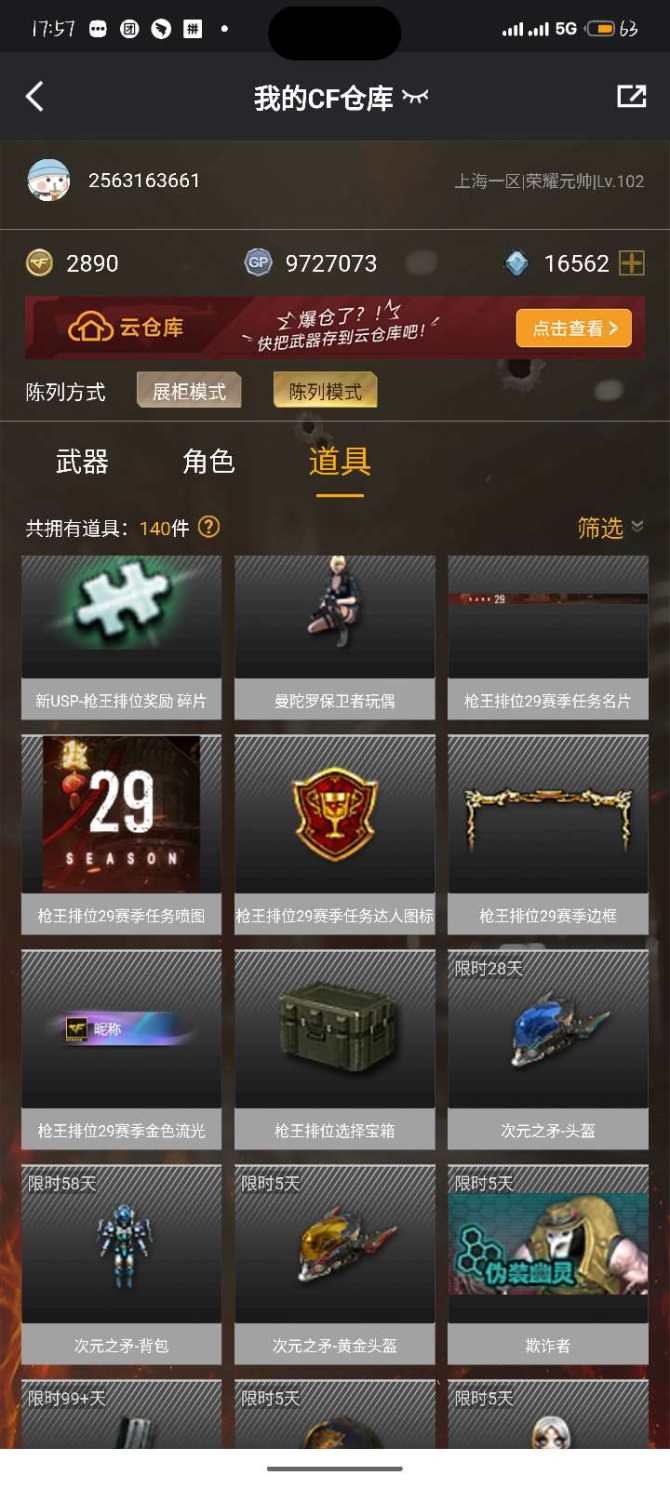This screenshot has width=670, height=1489.
Task: Tap the question mark beside 140件
Action: [x=208, y=527]
